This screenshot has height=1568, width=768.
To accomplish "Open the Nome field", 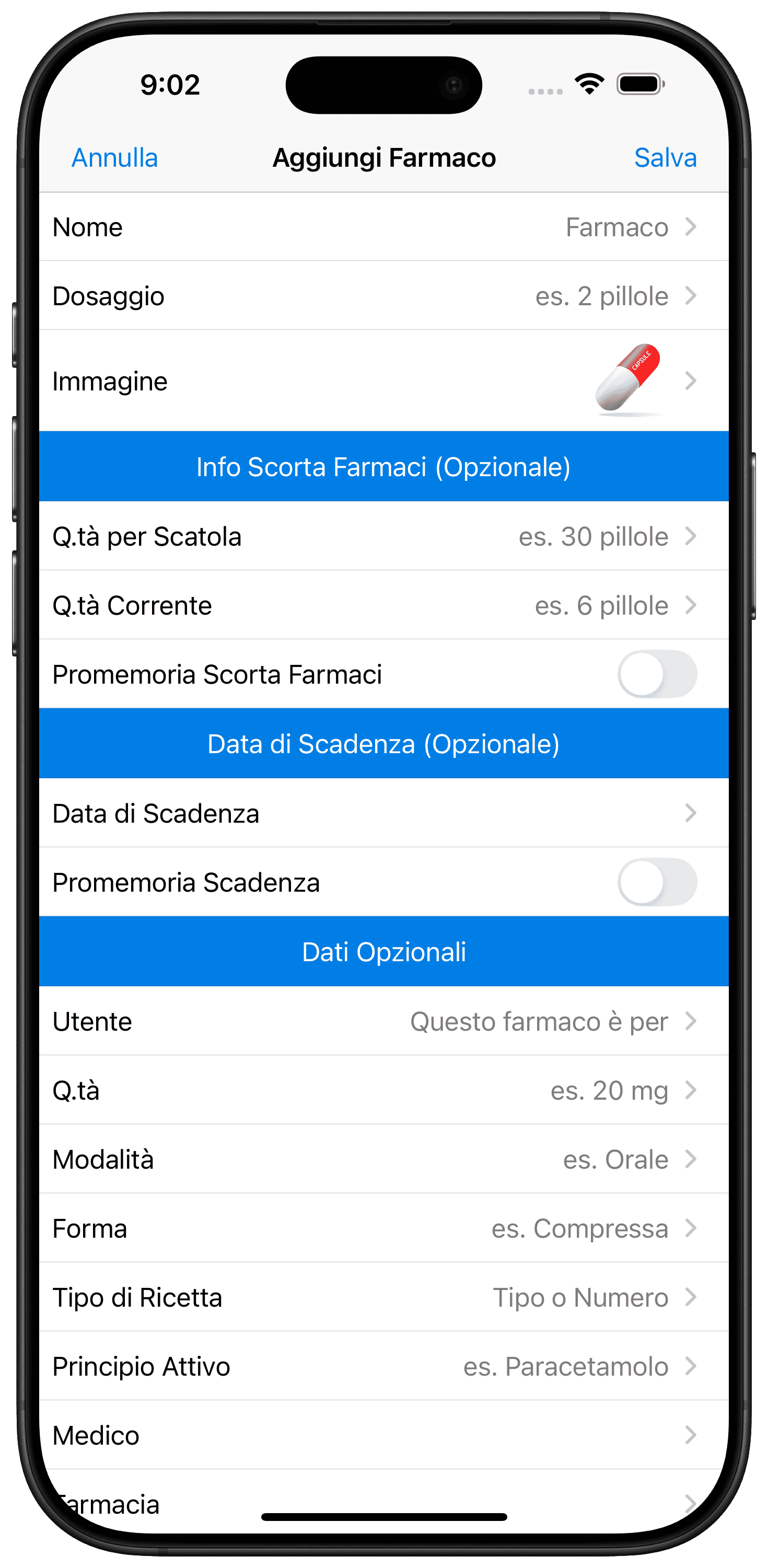I will 384,227.
